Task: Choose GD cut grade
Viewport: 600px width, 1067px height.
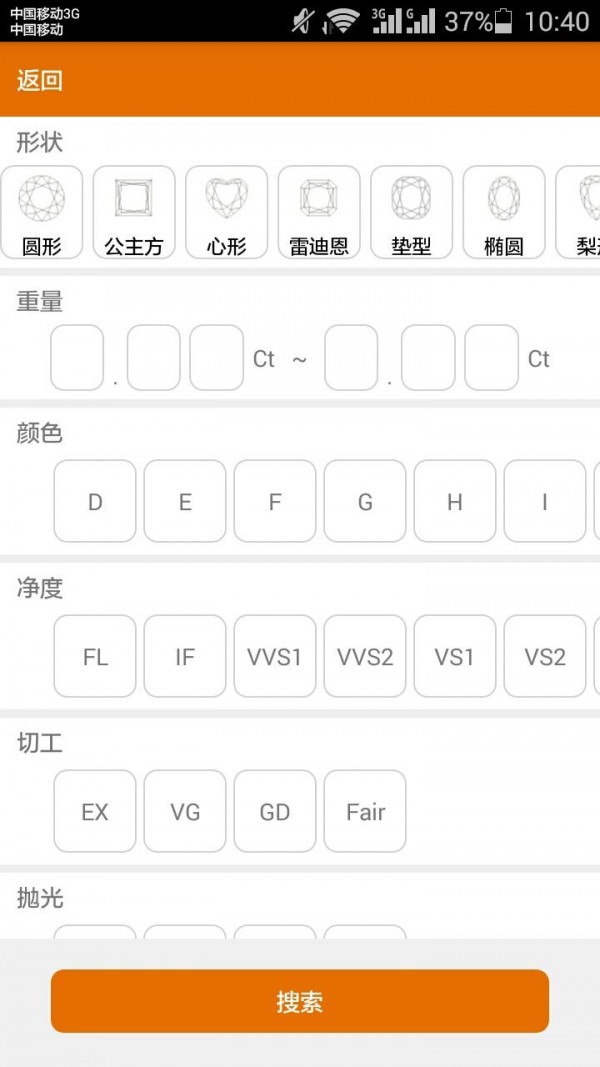Action: click(275, 812)
